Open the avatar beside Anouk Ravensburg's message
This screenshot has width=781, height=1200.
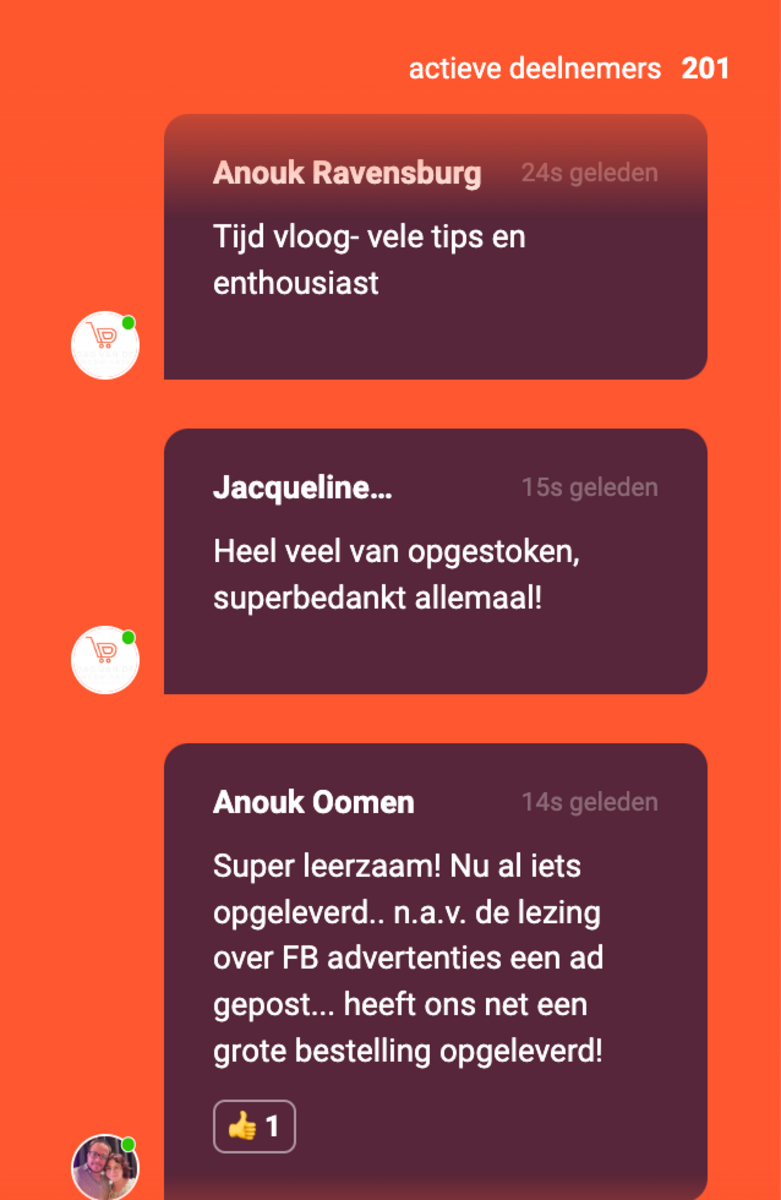click(105, 345)
